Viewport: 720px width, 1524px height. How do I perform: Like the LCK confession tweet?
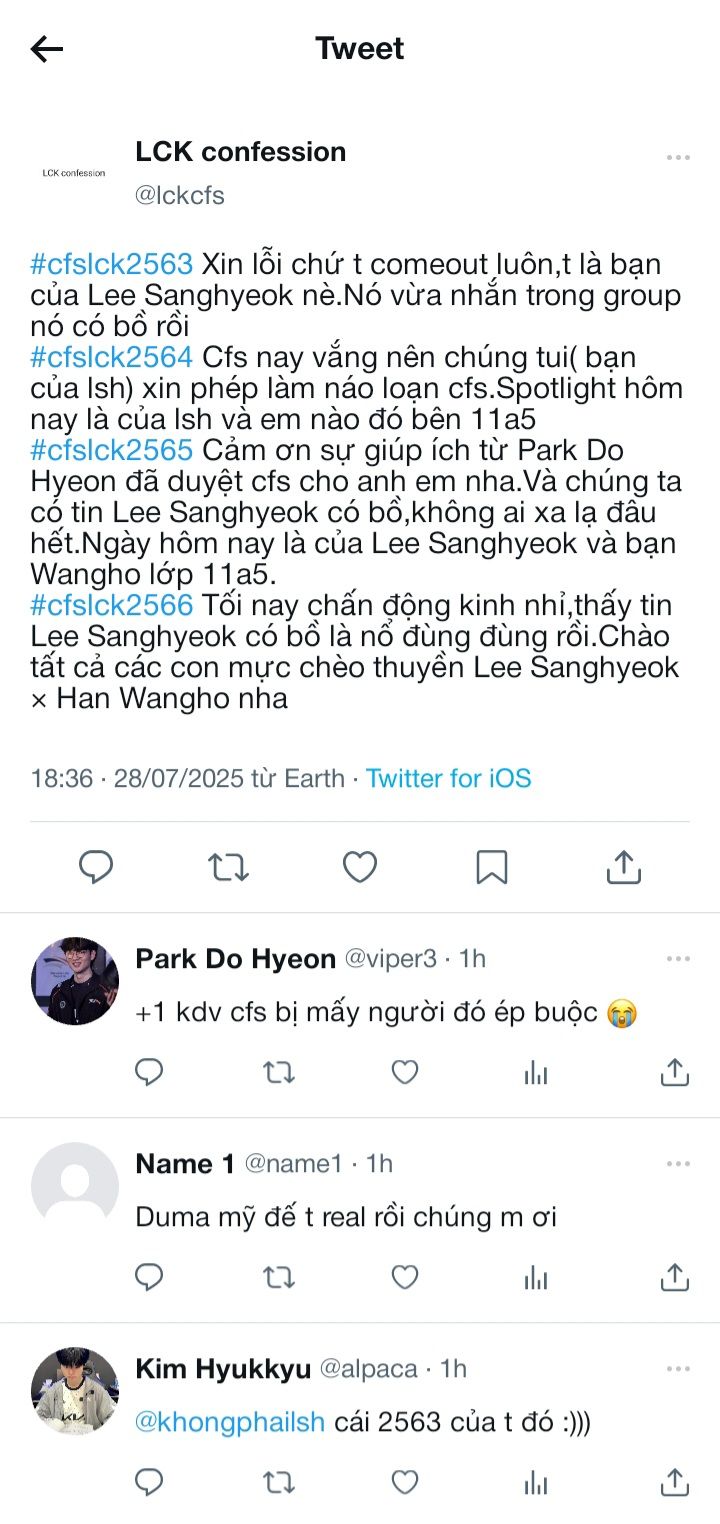[x=360, y=867]
